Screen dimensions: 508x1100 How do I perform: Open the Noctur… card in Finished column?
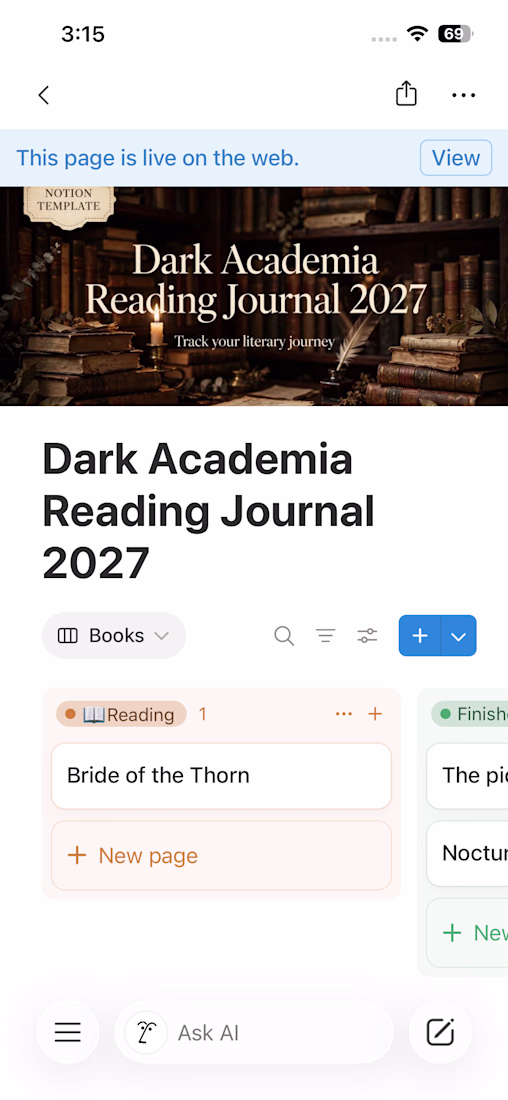coord(467,853)
